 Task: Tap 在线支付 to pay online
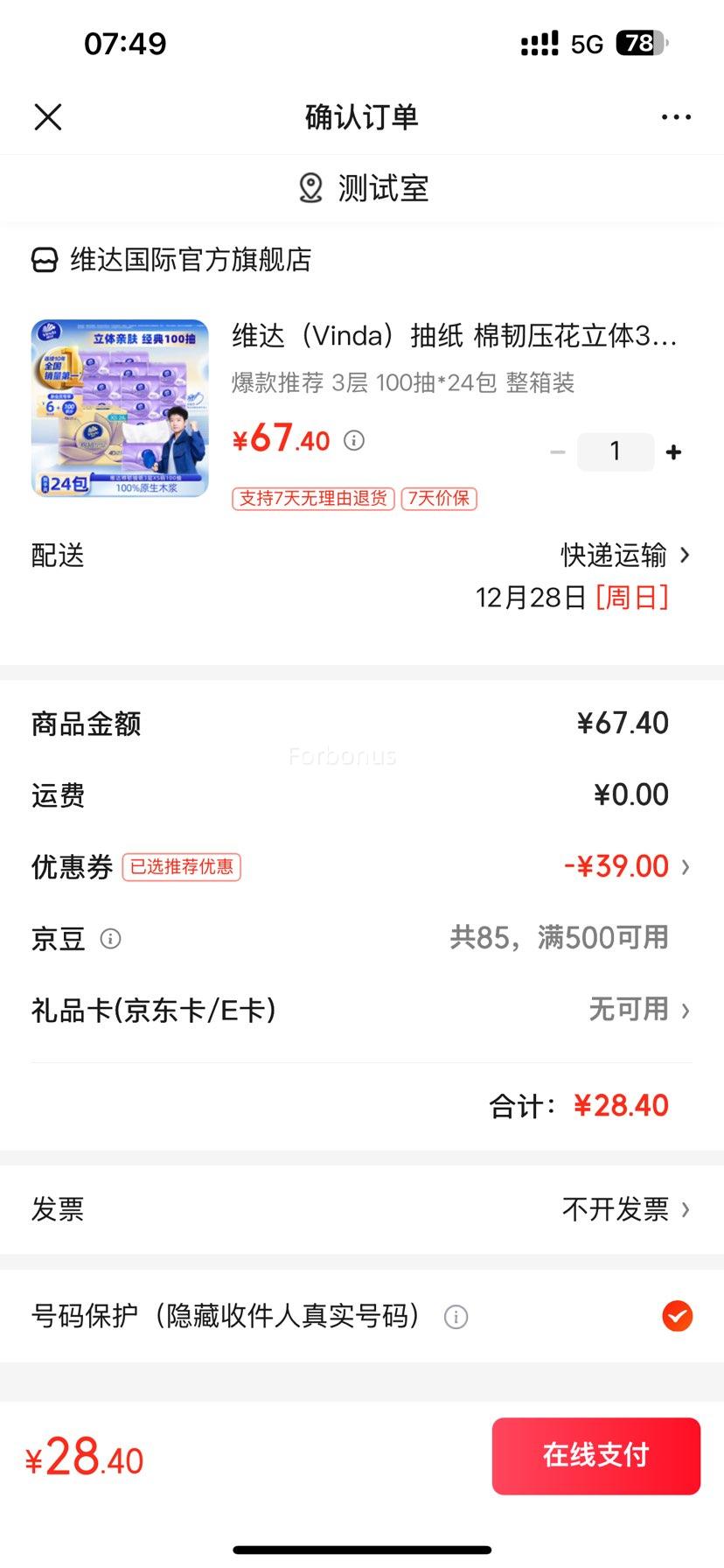595,1455
